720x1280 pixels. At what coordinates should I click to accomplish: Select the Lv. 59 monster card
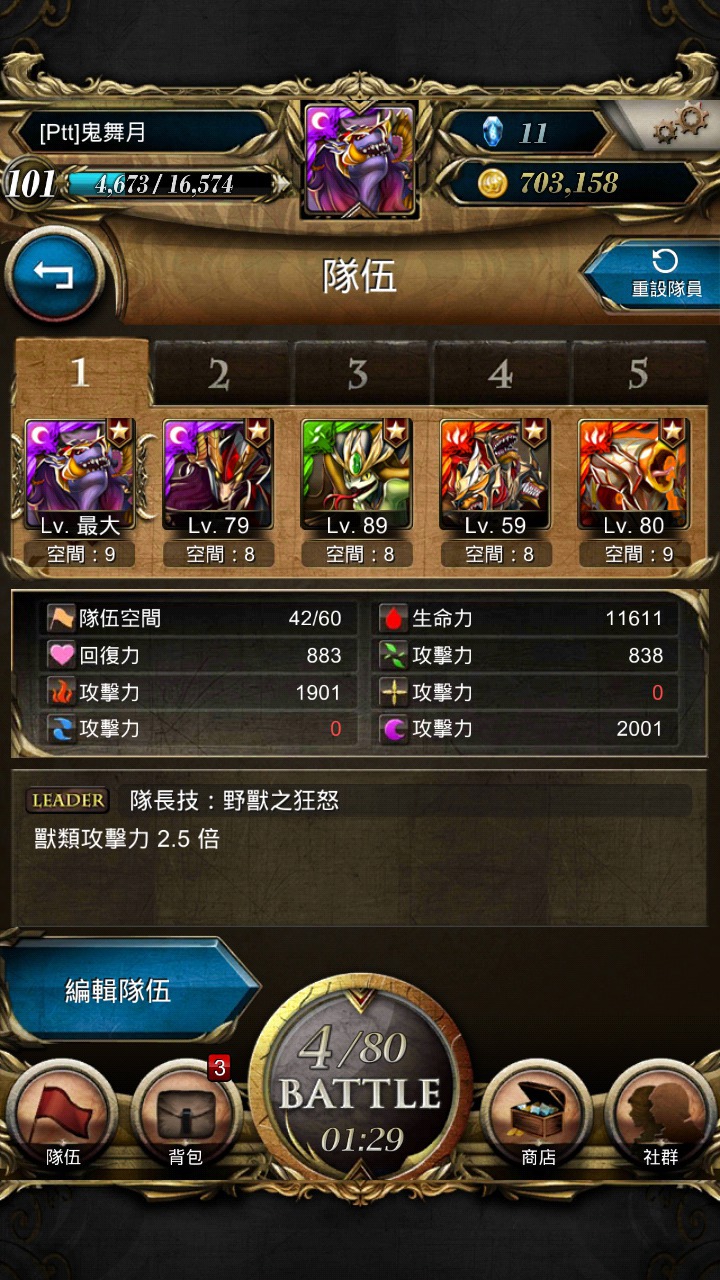pyautogui.click(x=496, y=477)
